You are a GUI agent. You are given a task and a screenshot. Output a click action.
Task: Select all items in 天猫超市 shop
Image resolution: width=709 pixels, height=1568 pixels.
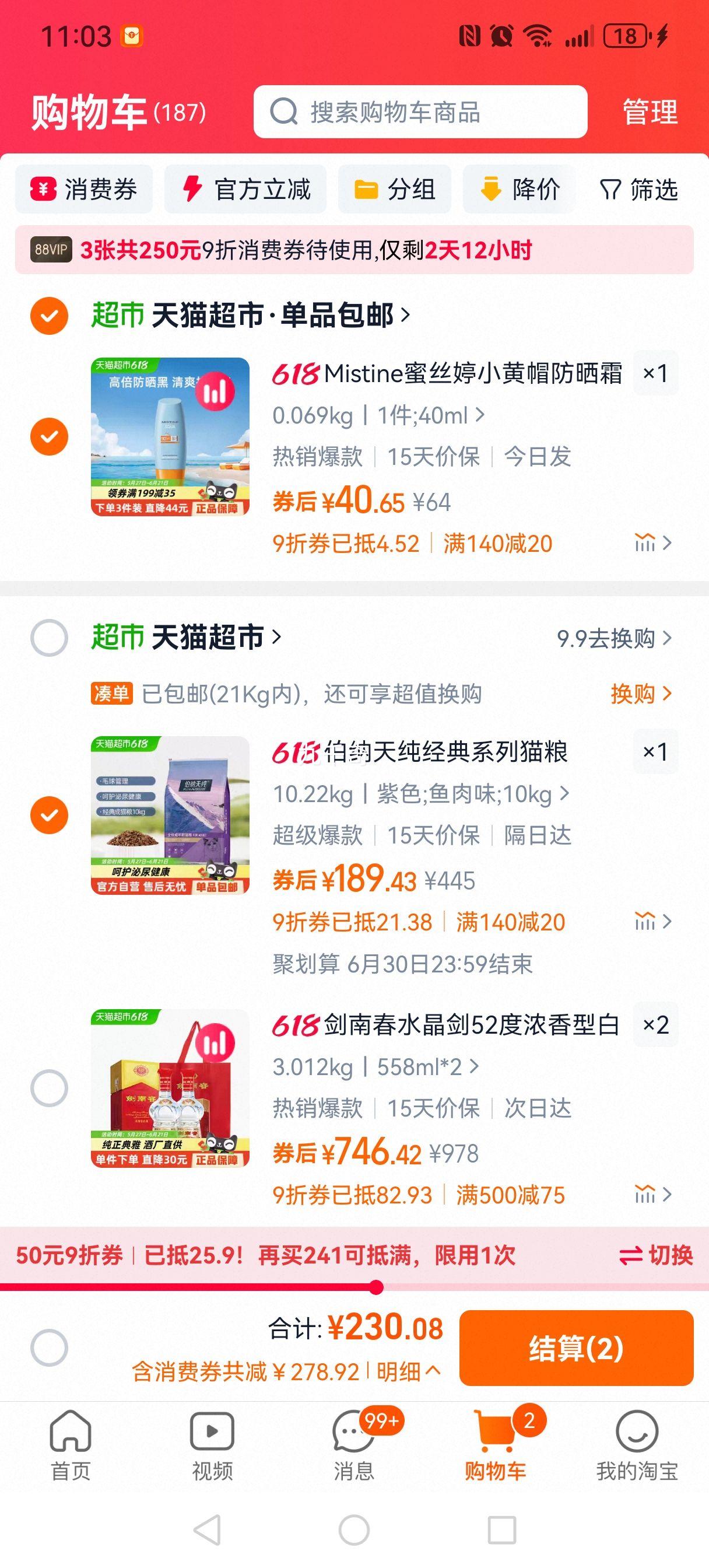[x=50, y=638]
